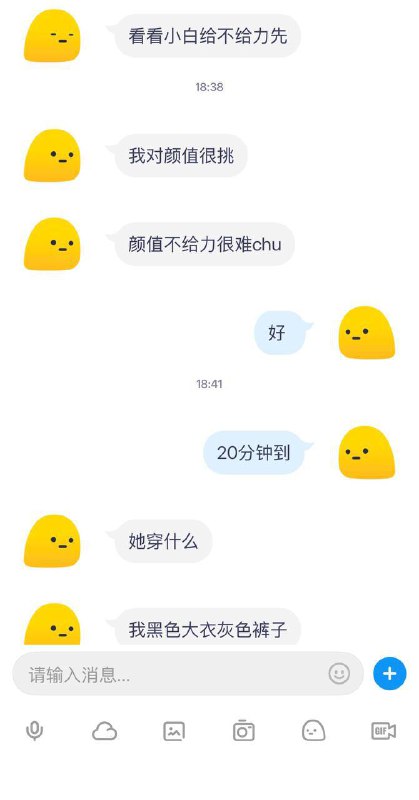Tap the message input field
Image resolution: width=419 pixels, height=800 pixels.
pos(188,674)
